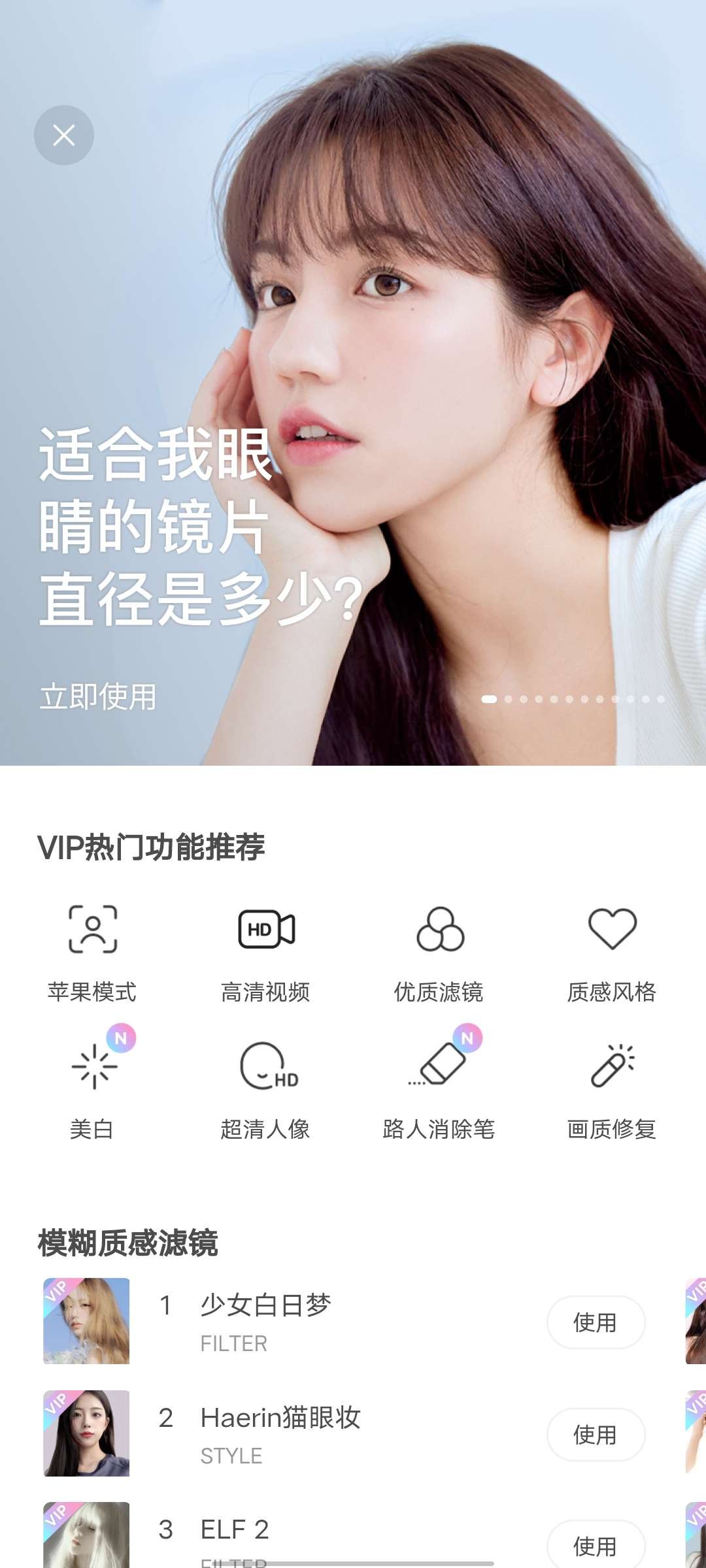Use the Haerin猫眼妆 style
Viewport: 706px width, 1568px height.
[x=596, y=1435]
